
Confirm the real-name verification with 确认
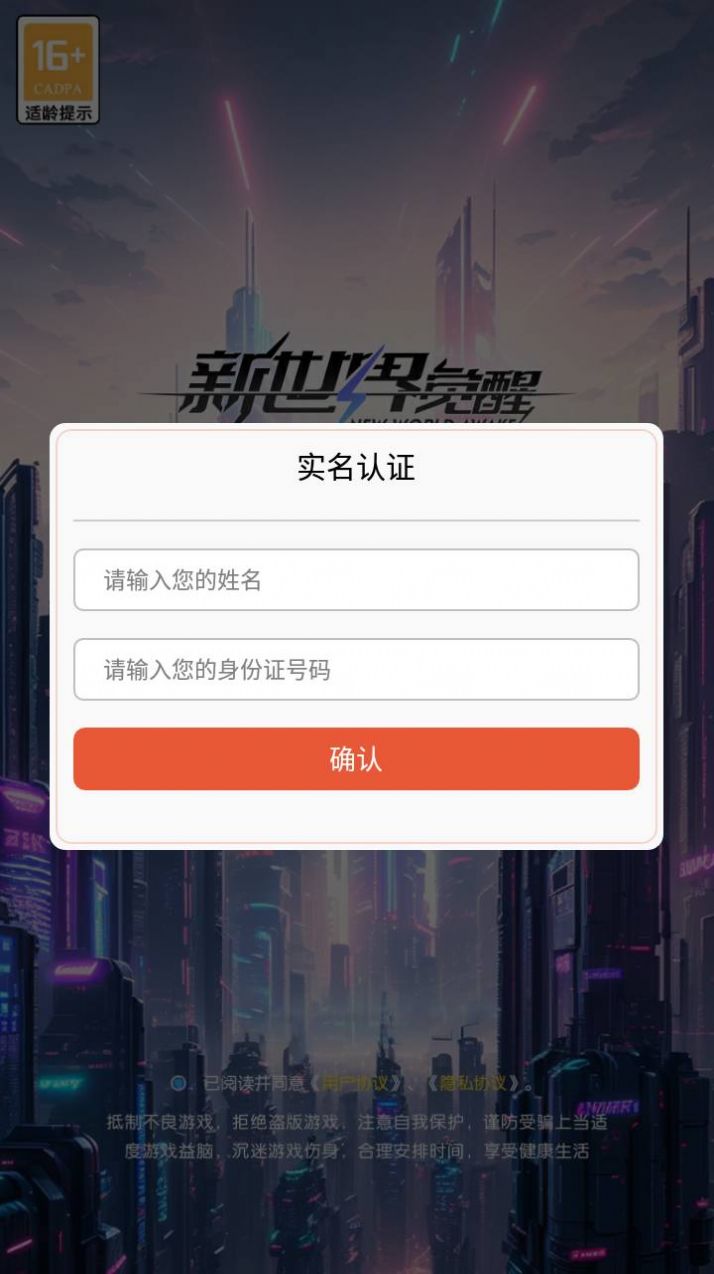point(356,759)
